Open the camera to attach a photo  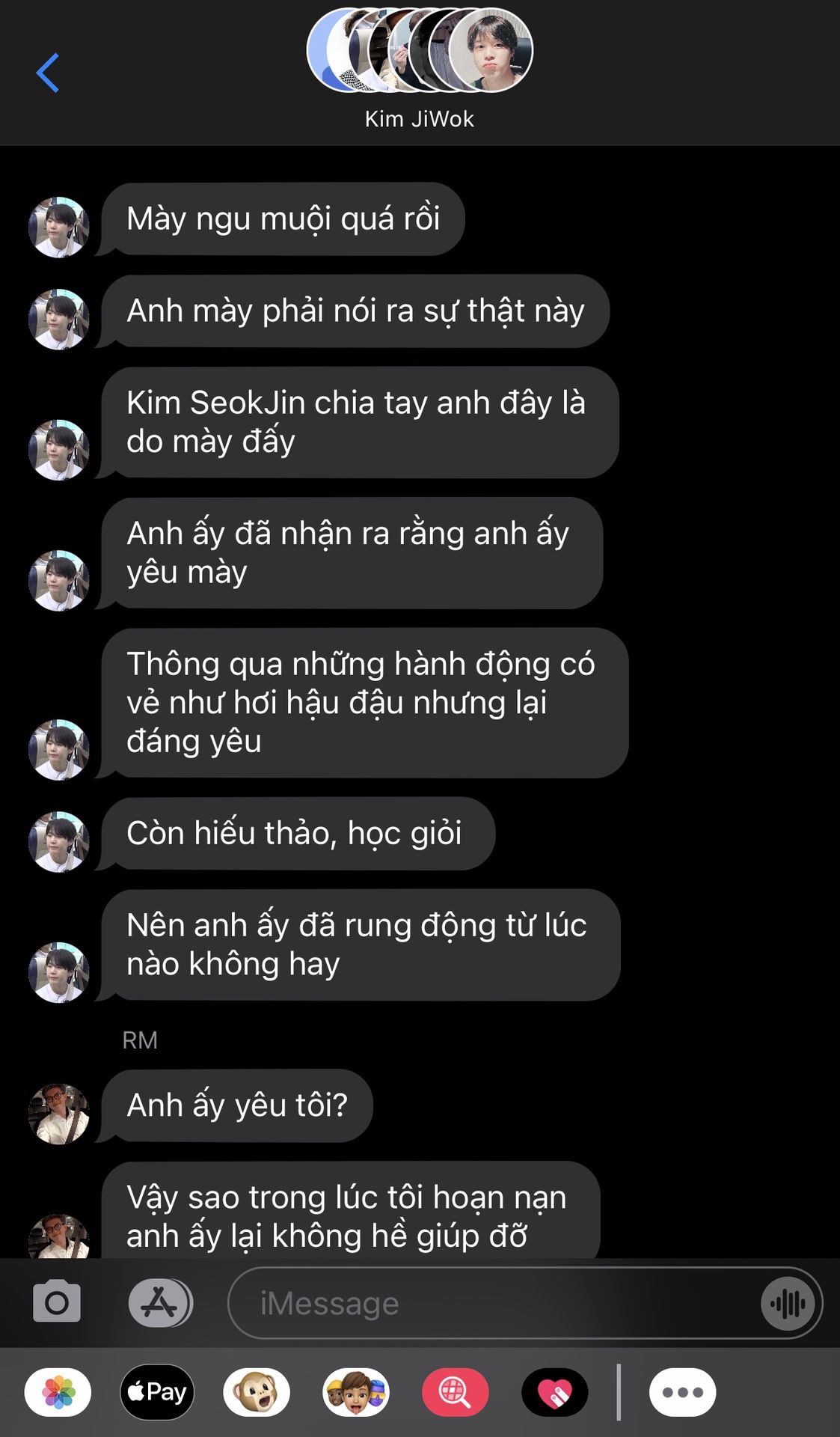coord(57,1302)
